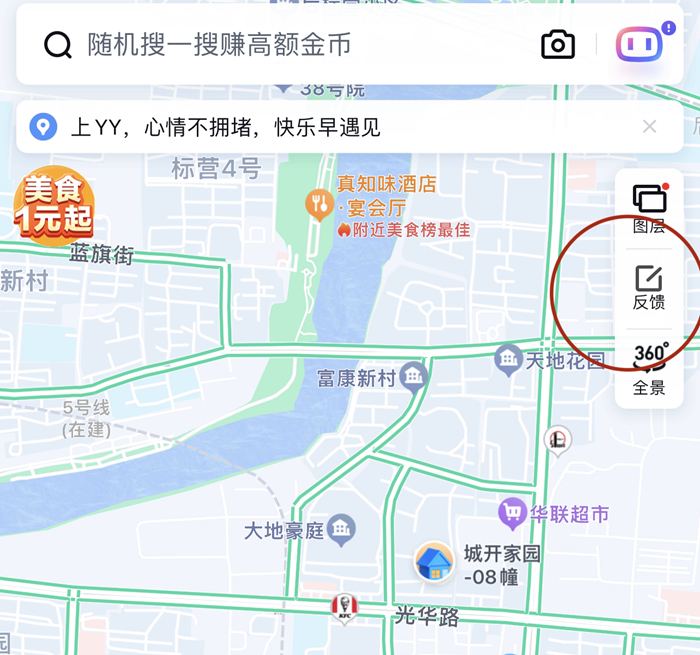Image resolution: width=700 pixels, height=655 pixels.
Task: Select the 城开家园-08幢 building marker
Action: 434,563
